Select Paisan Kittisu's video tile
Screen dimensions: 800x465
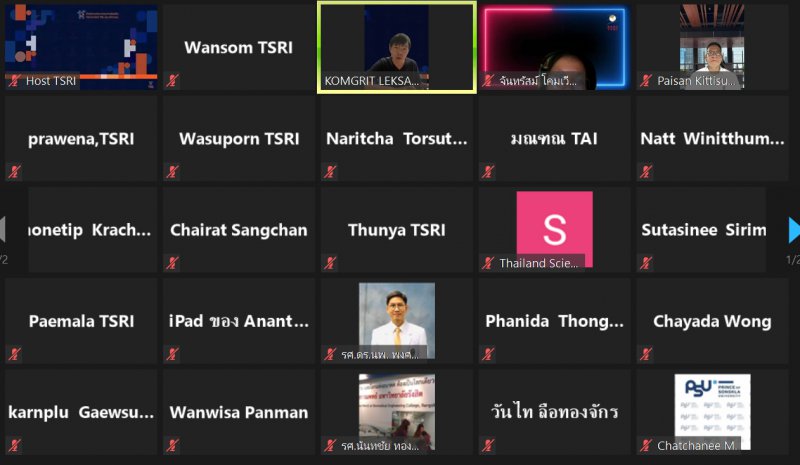point(712,47)
